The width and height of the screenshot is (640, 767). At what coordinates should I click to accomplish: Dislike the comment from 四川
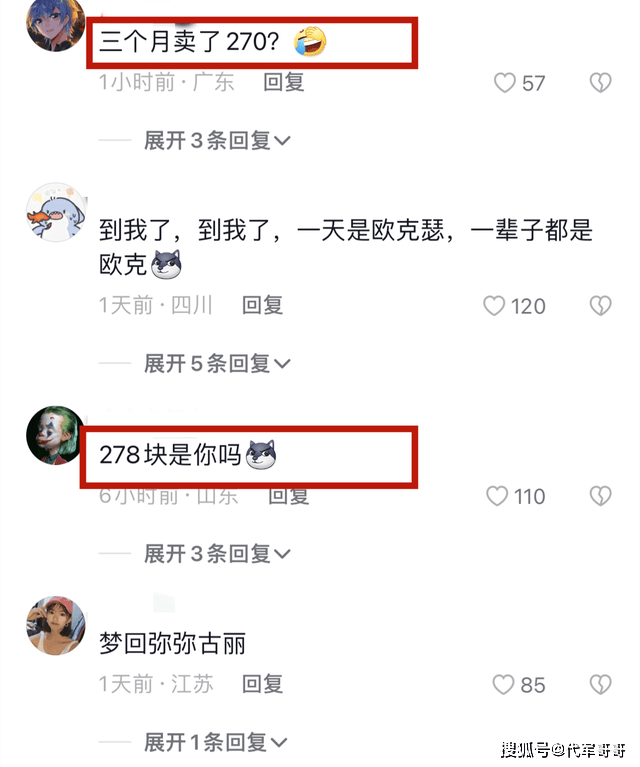600,305
